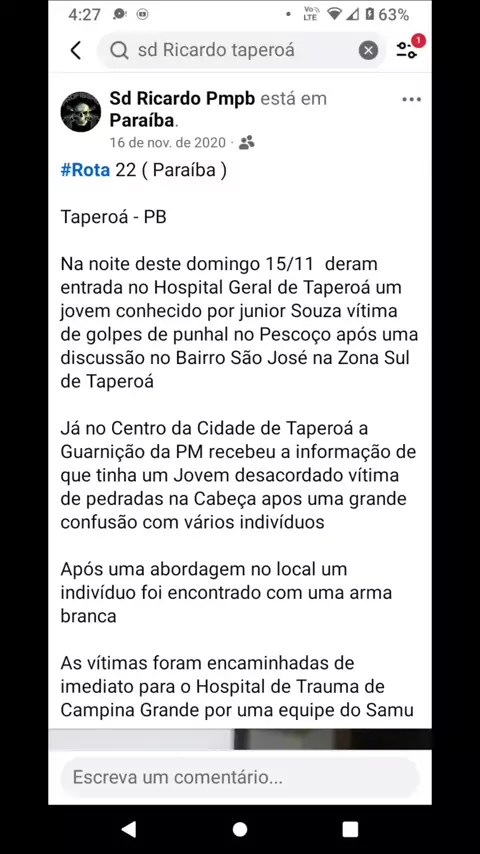The image size is (480, 854).
Task: Open Sd Ricardo Pmpb profile picture
Action: [x=81, y=112]
